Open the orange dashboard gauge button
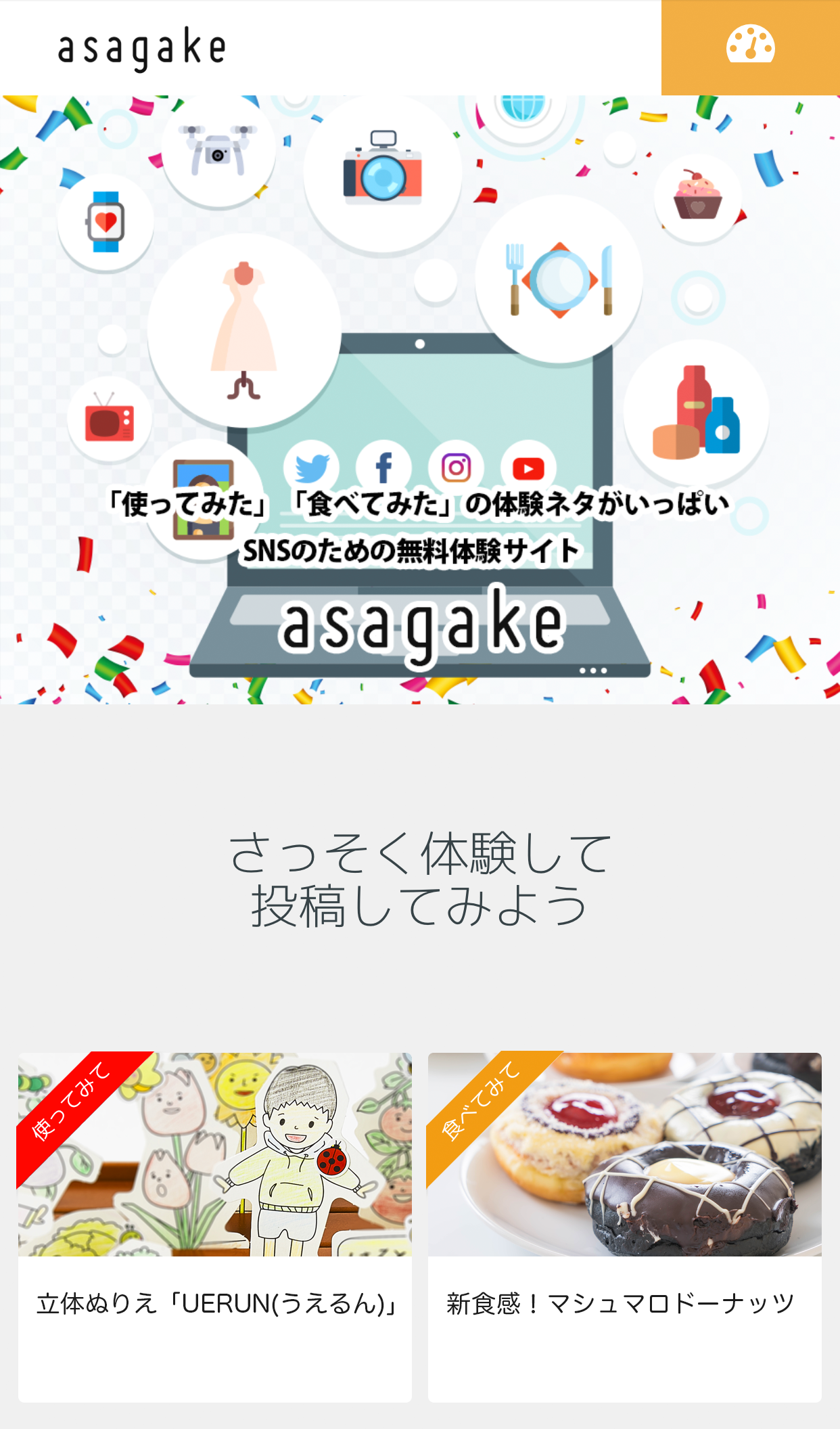The height and width of the screenshot is (1429, 840). point(751,47)
